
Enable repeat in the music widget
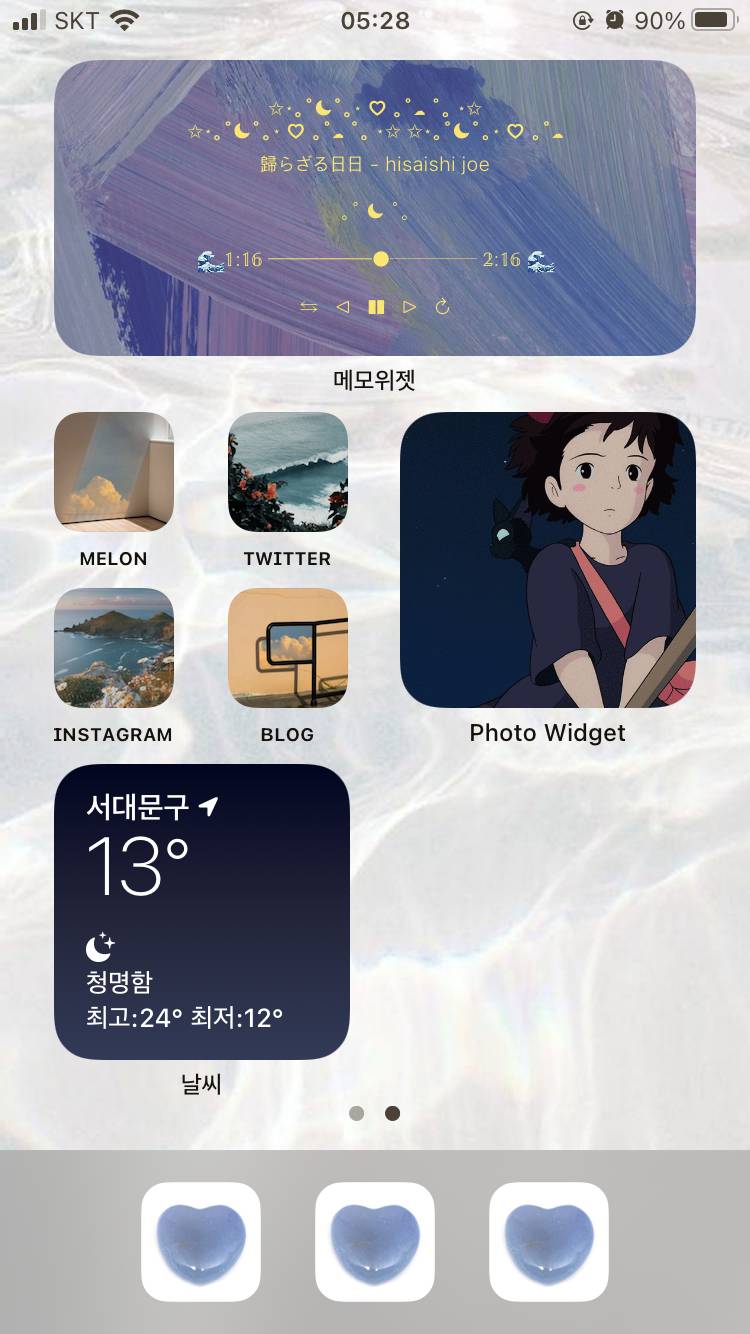click(442, 307)
